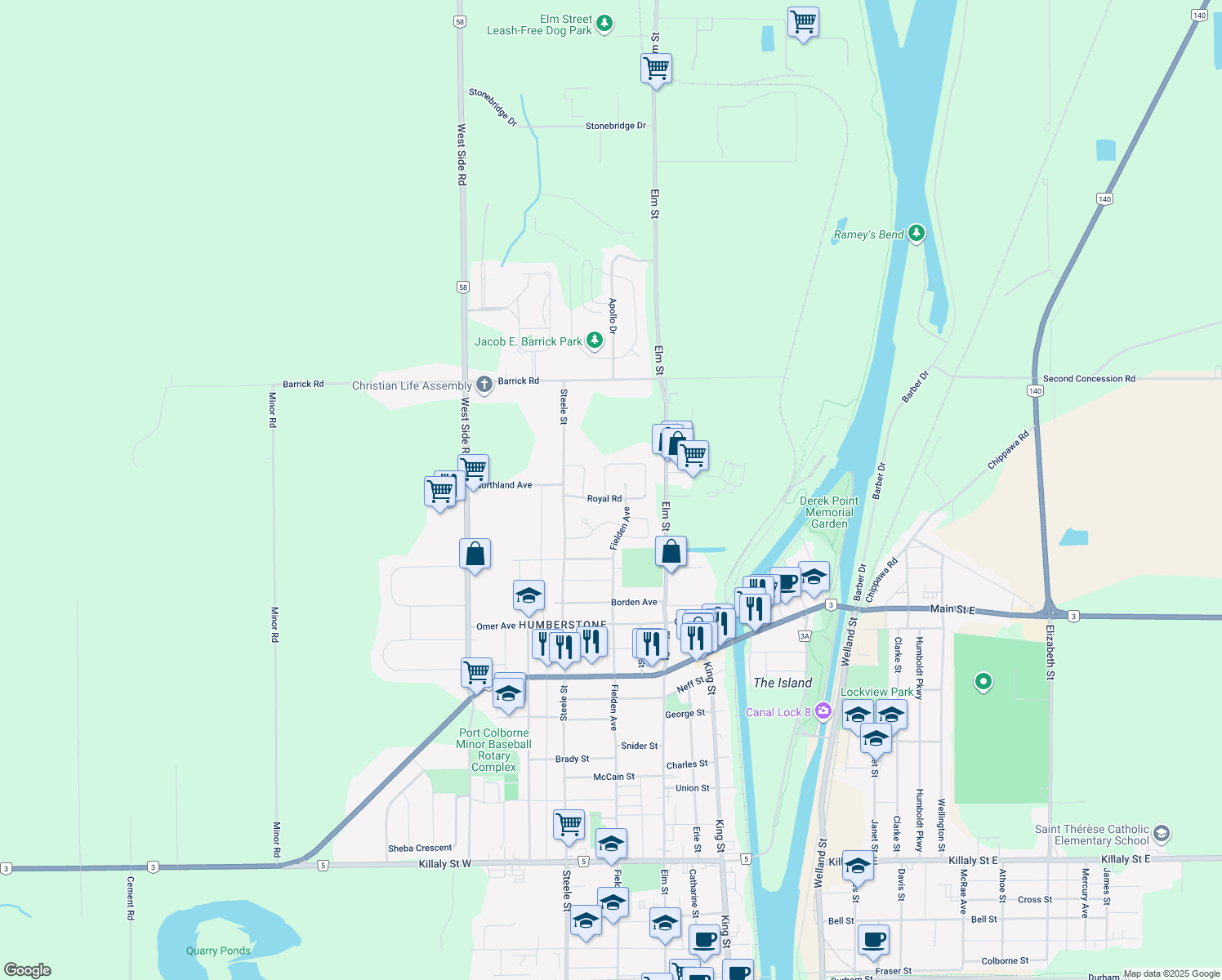Tap the Jacob E. Barrick Park pin
1222x980 pixels.
click(x=595, y=341)
